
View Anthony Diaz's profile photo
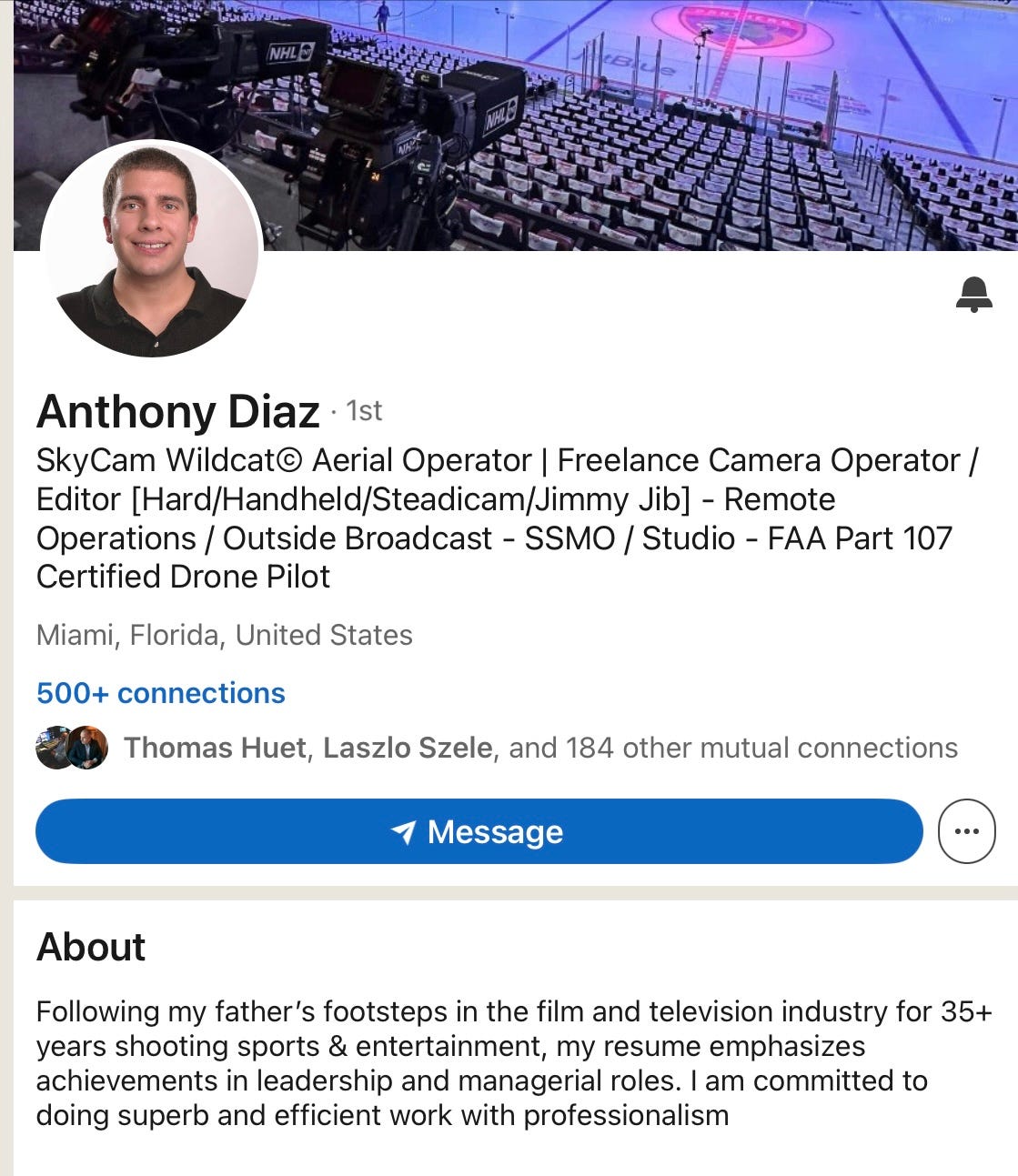point(151,249)
